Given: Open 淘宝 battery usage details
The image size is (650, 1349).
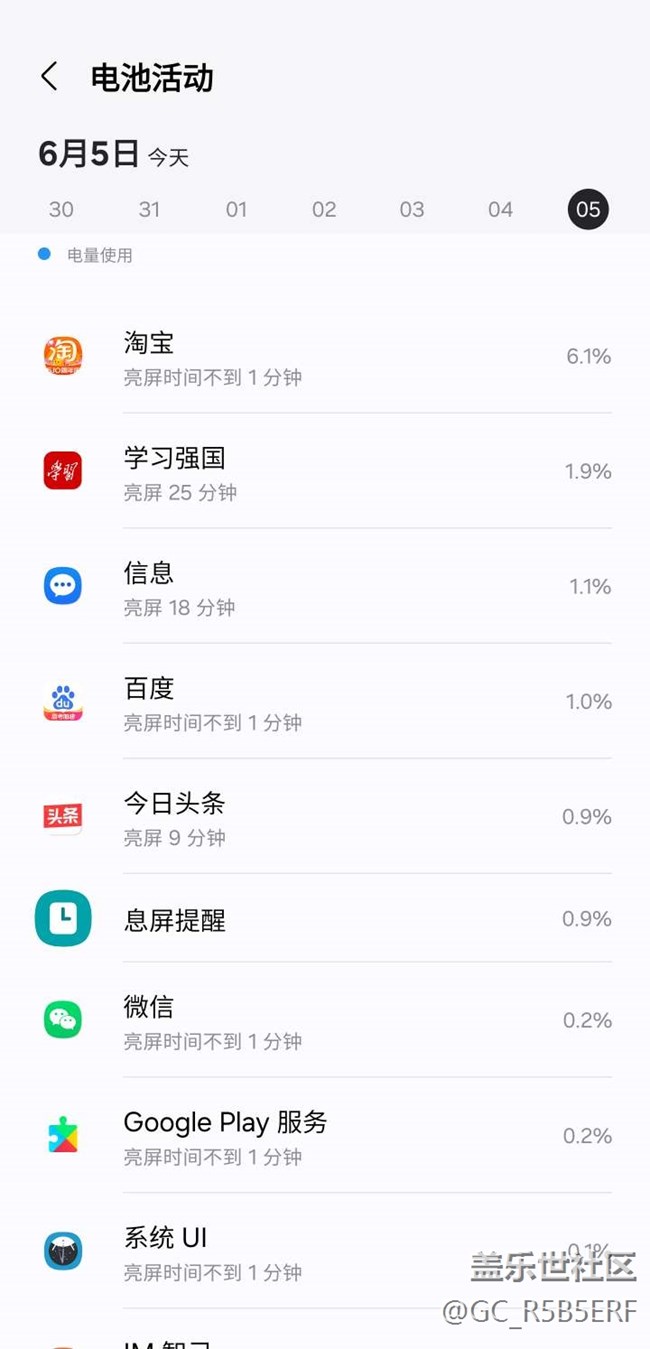Looking at the screenshot, I should click(x=325, y=357).
